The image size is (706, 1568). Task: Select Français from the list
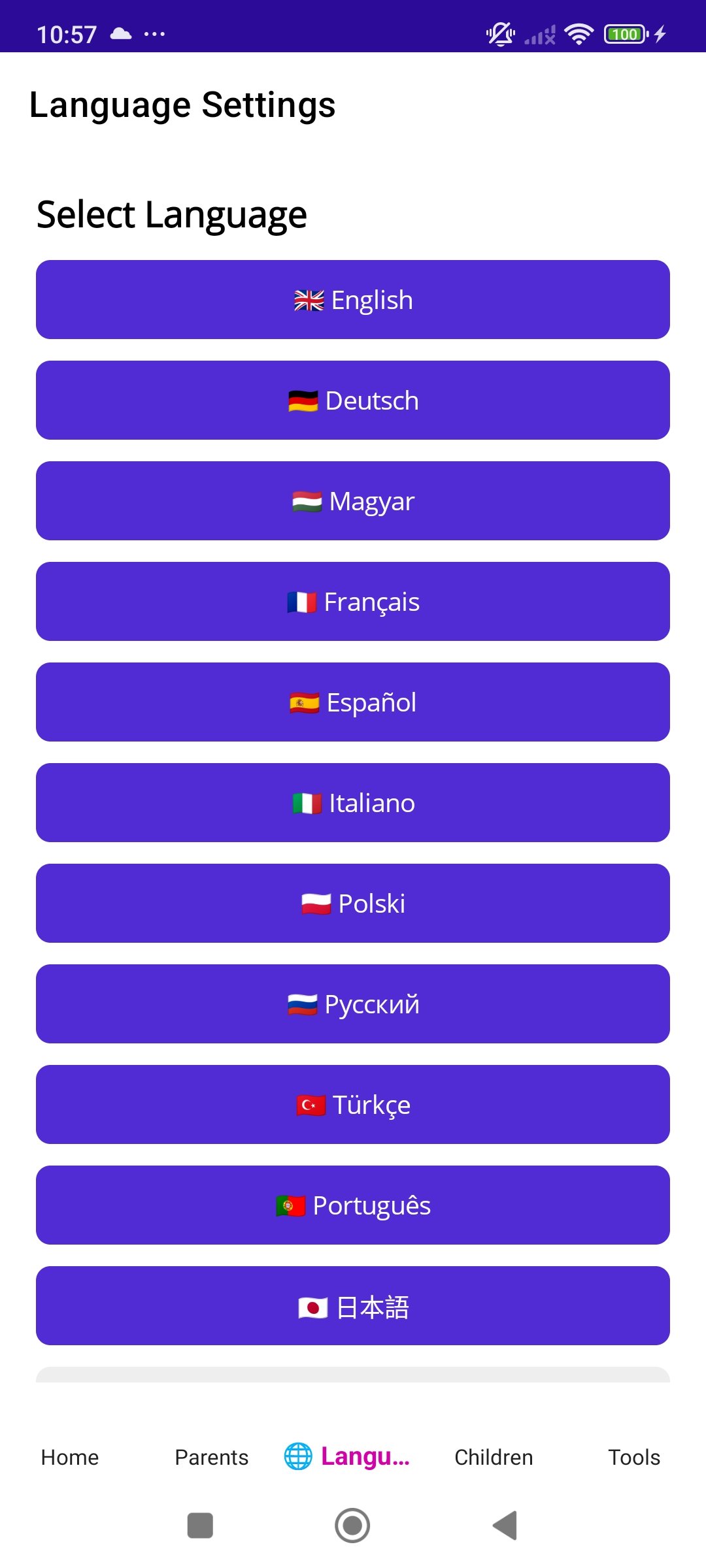[353, 602]
